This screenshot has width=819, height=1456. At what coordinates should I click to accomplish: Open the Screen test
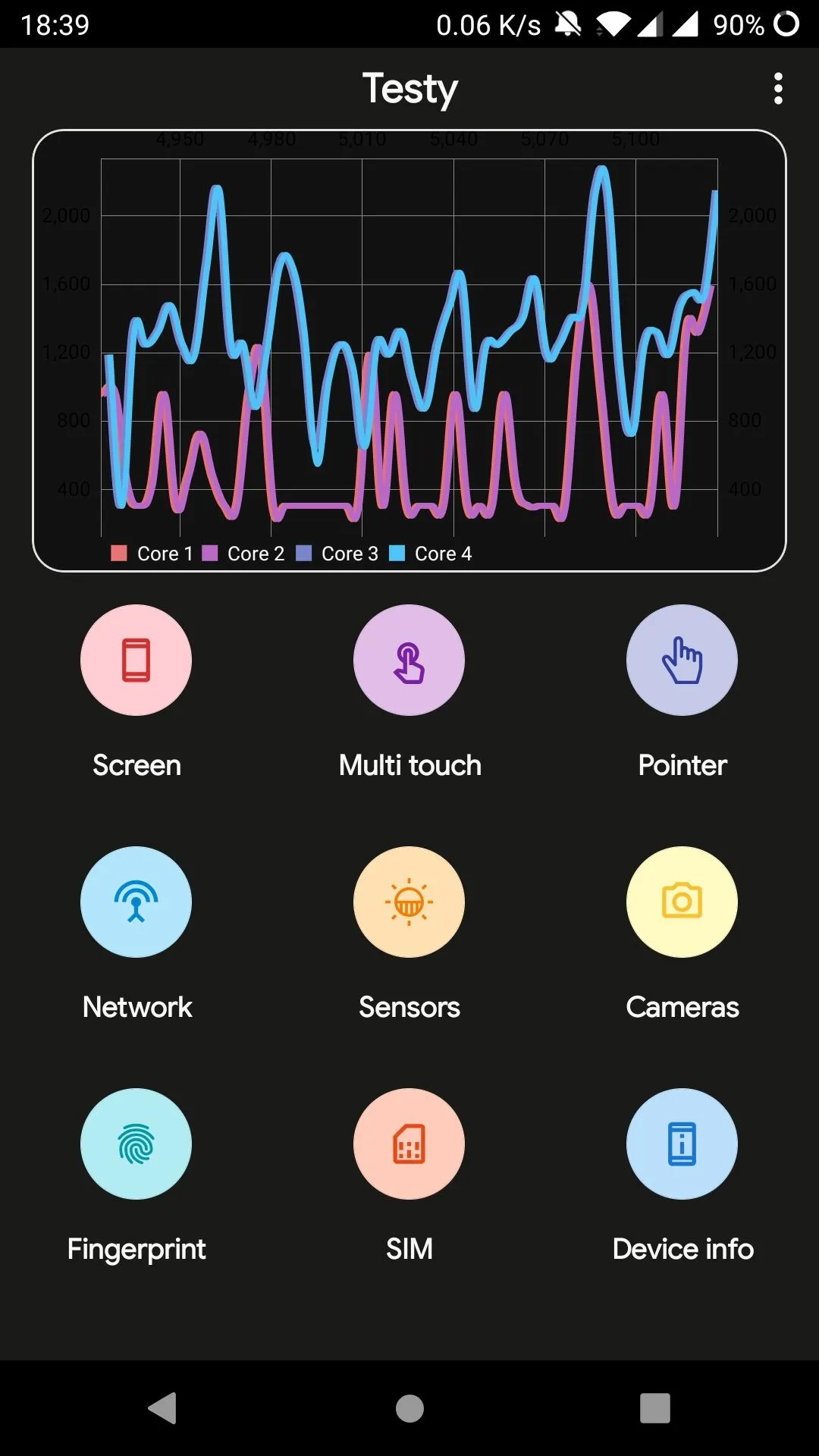136,661
